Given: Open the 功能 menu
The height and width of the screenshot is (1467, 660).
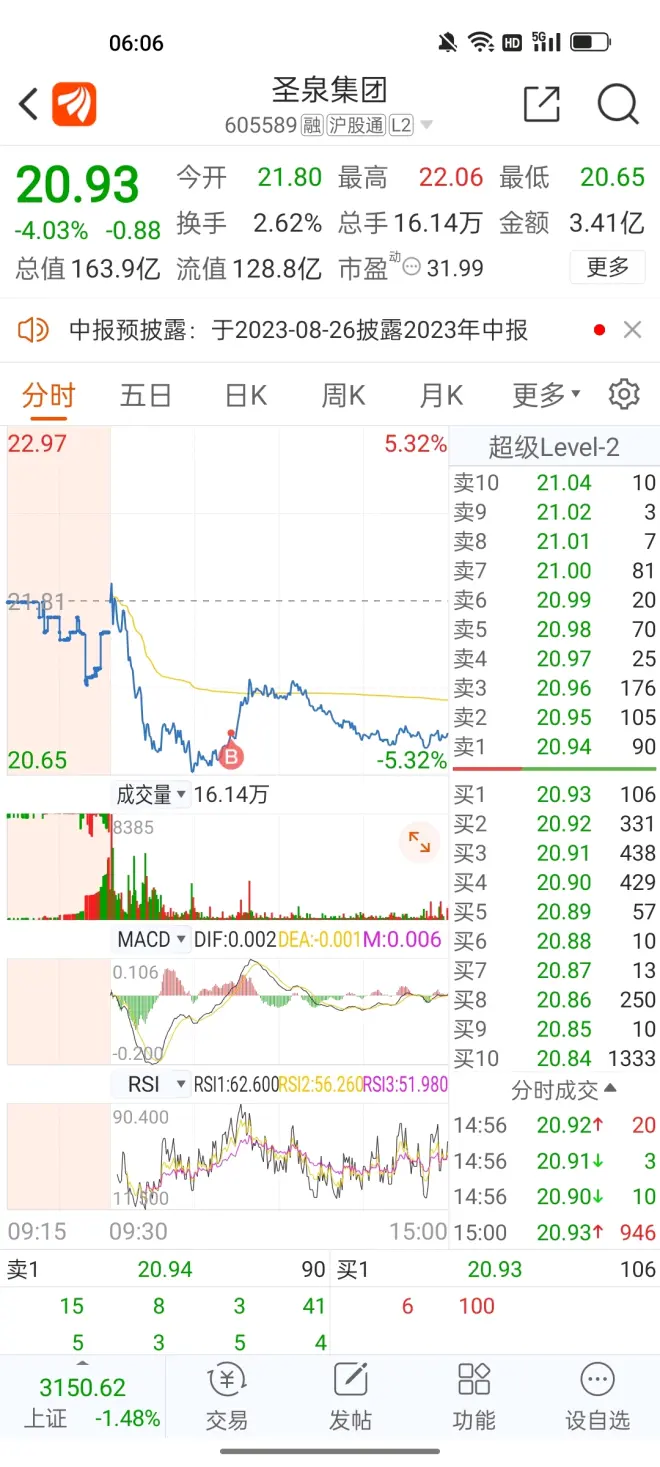Looking at the screenshot, I should 473,1396.
